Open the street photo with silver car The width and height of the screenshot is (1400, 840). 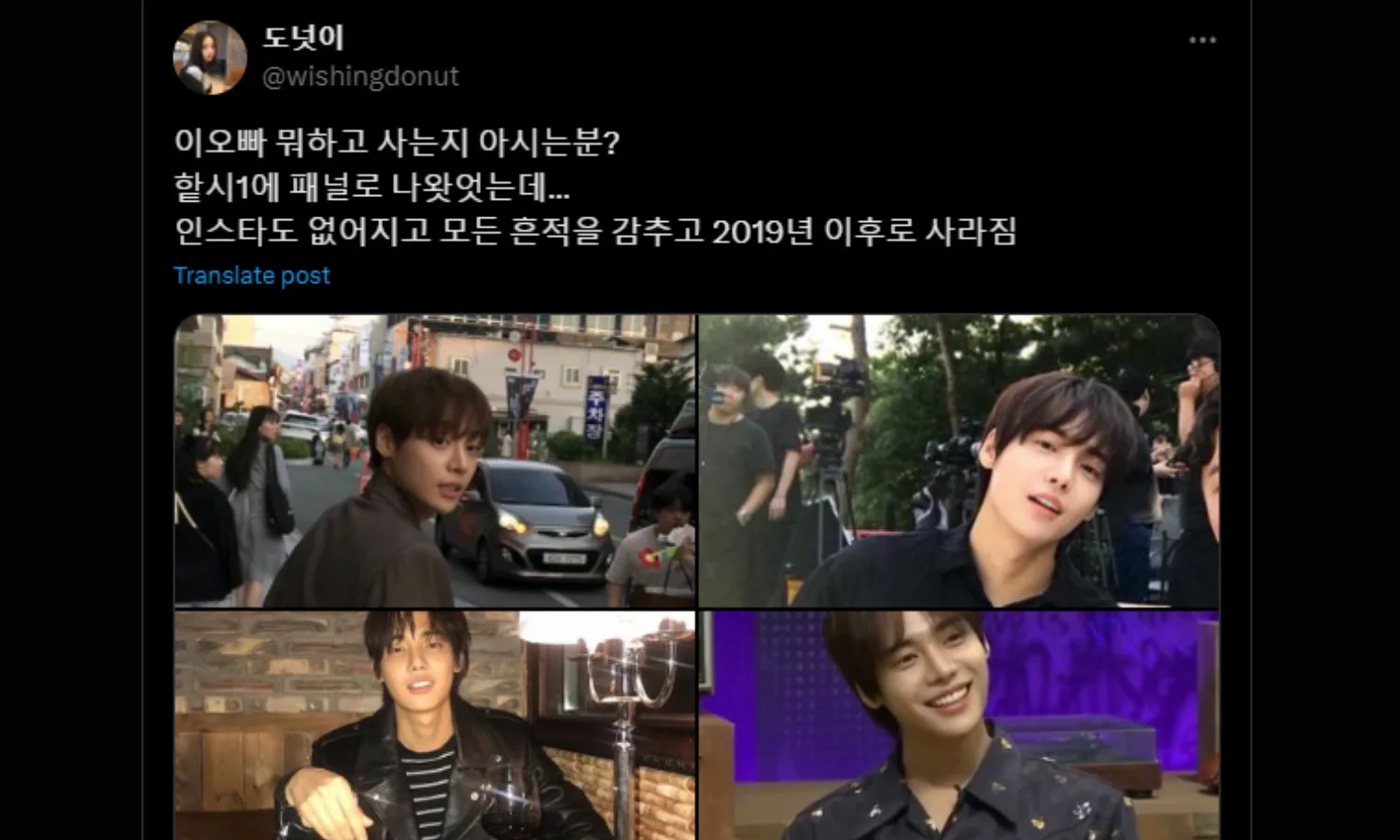coord(435,461)
